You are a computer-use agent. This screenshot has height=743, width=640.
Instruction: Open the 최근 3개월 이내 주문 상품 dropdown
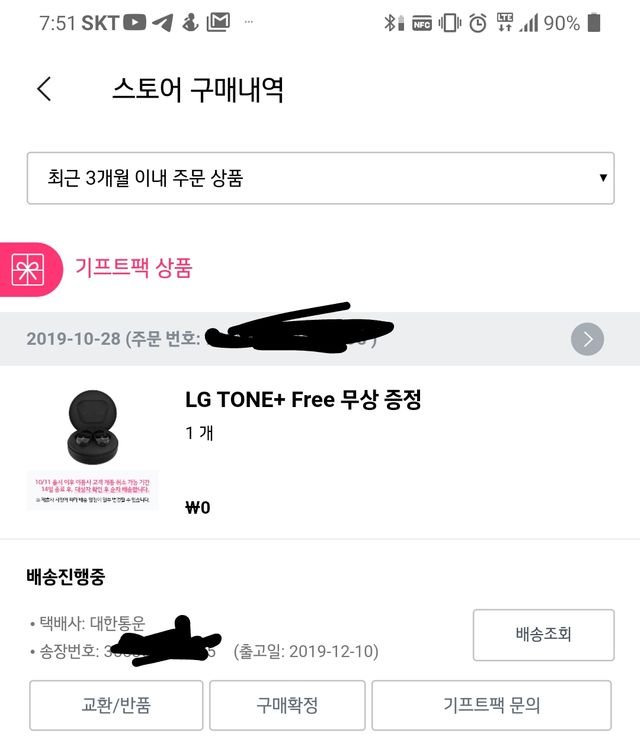320,179
